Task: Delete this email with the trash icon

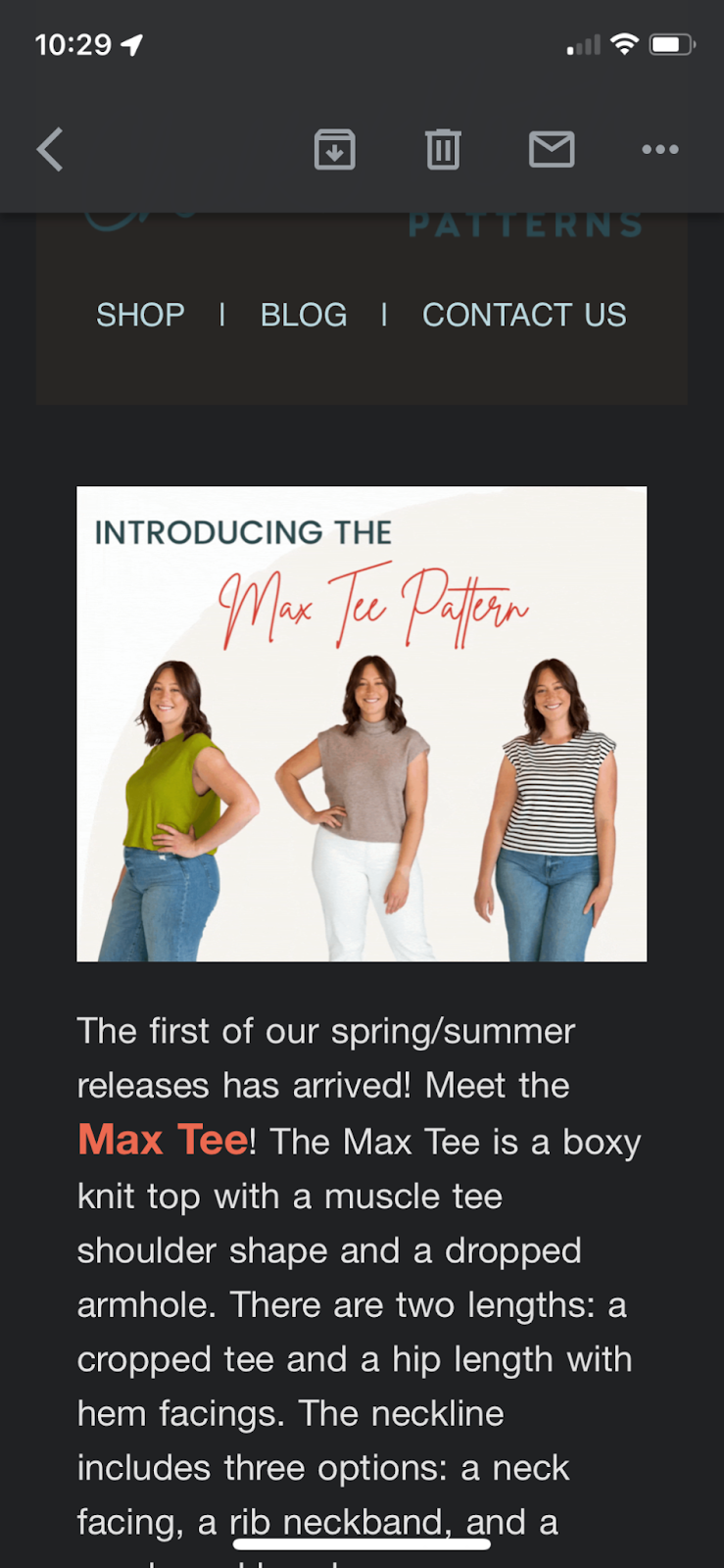Action: tap(443, 150)
